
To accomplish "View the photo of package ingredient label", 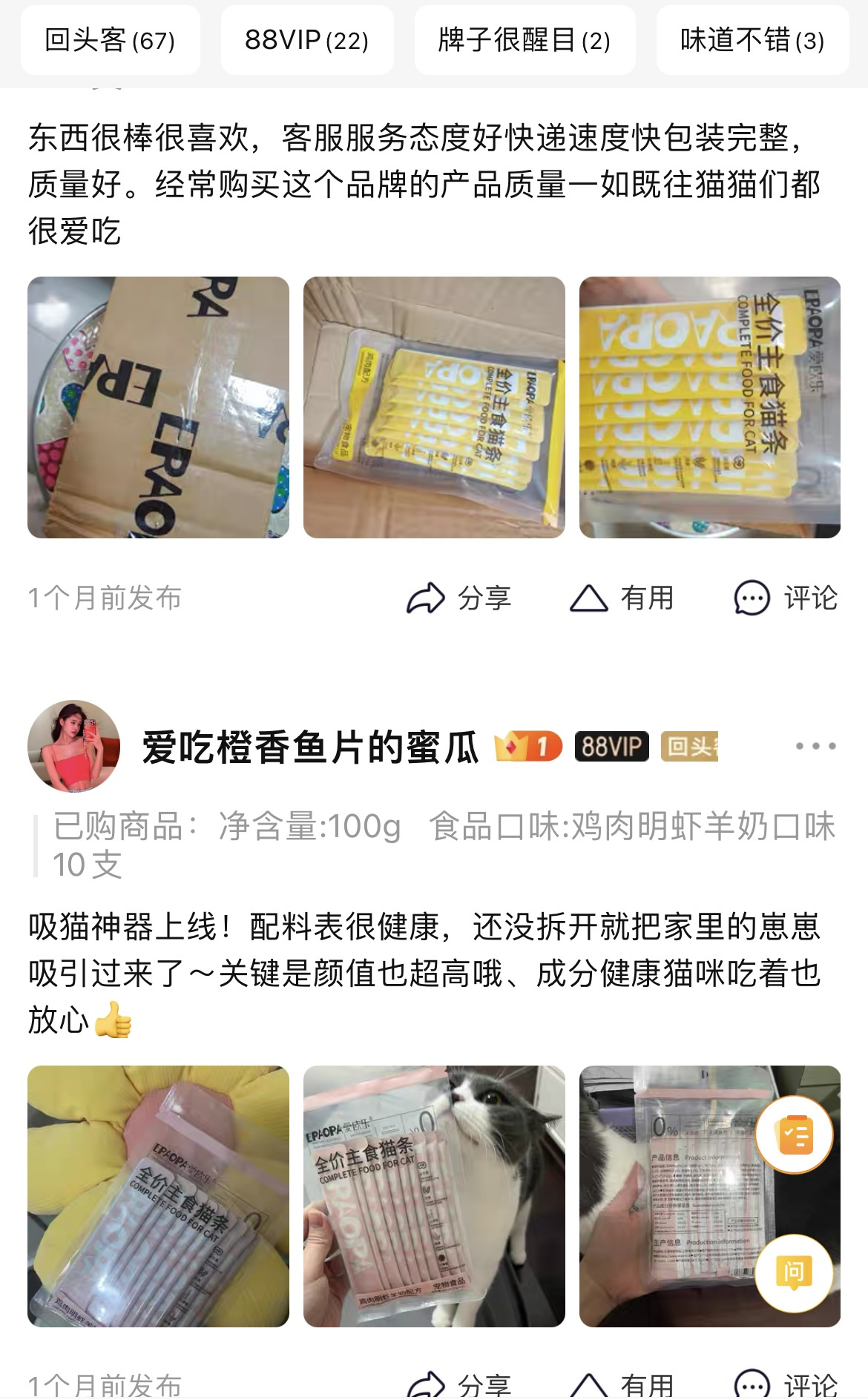I will coord(668,1196).
